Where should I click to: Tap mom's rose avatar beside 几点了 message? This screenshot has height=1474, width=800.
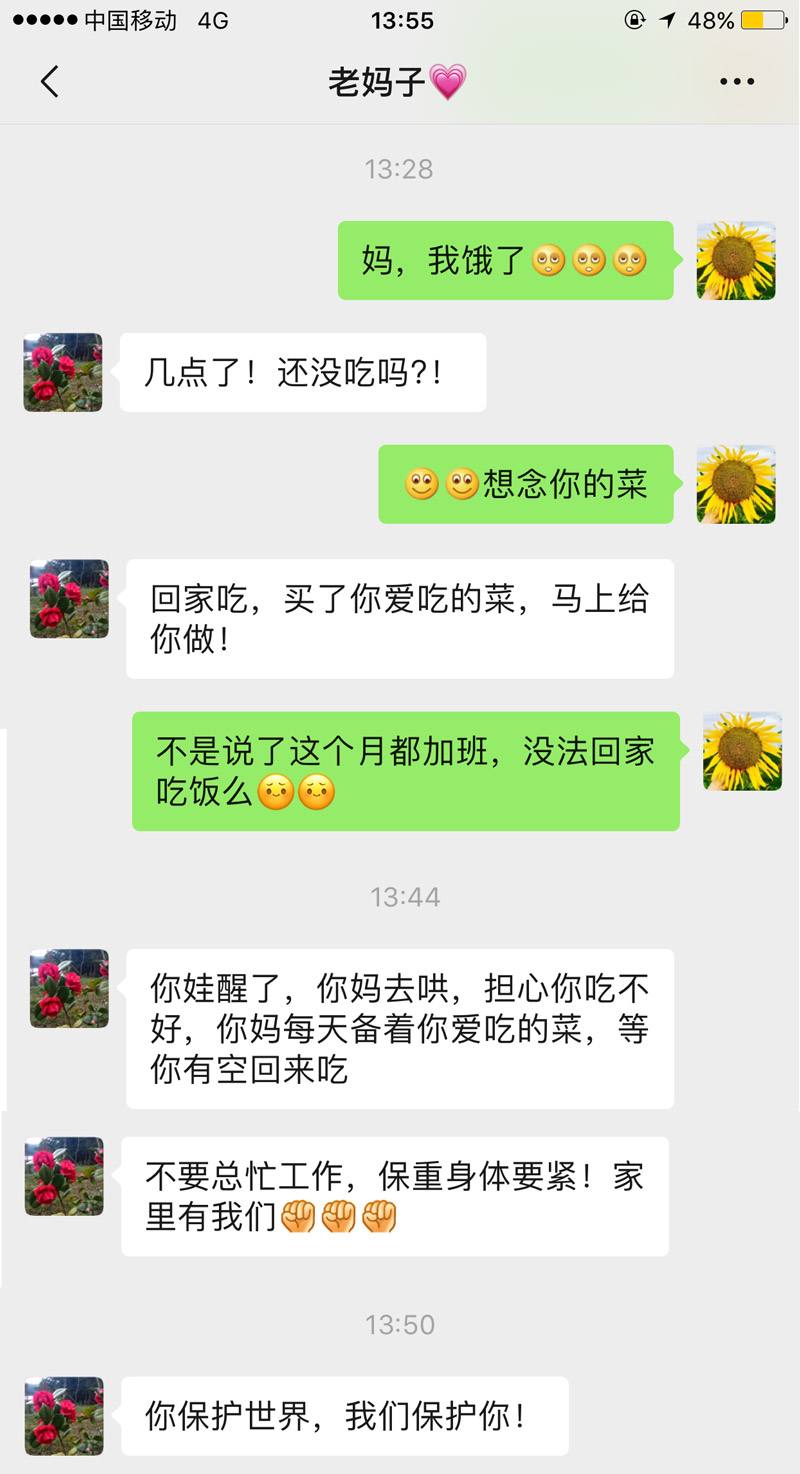click(62, 372)
